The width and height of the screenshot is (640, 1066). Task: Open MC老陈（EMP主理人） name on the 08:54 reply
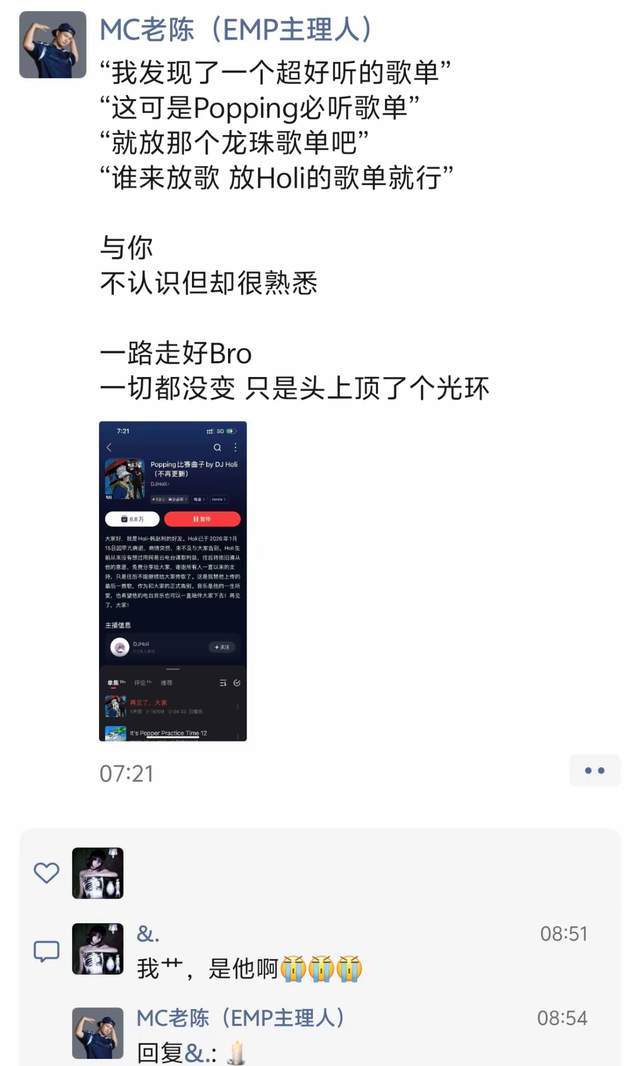(x=241, y=1018)
